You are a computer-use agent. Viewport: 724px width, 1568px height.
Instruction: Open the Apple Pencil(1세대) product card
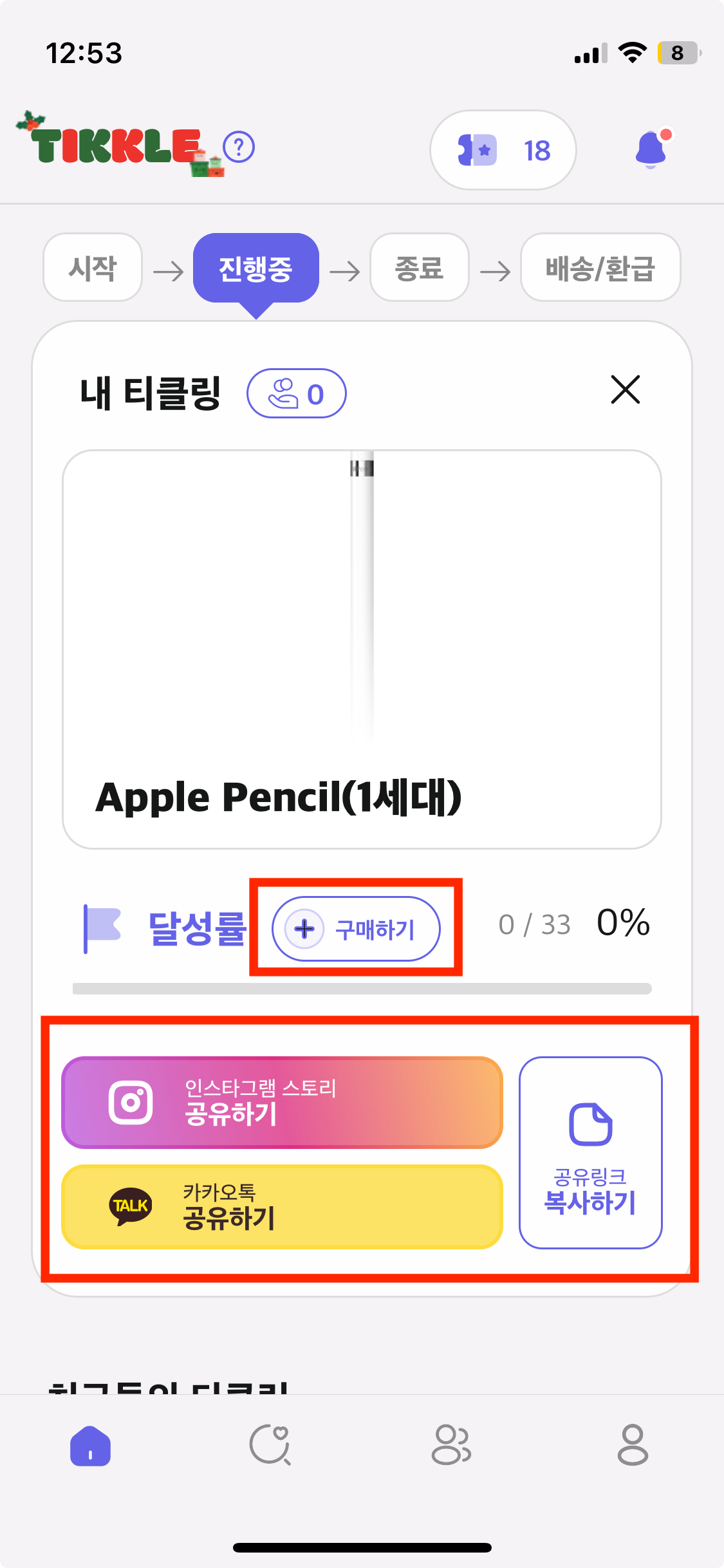tap(362, 649)
